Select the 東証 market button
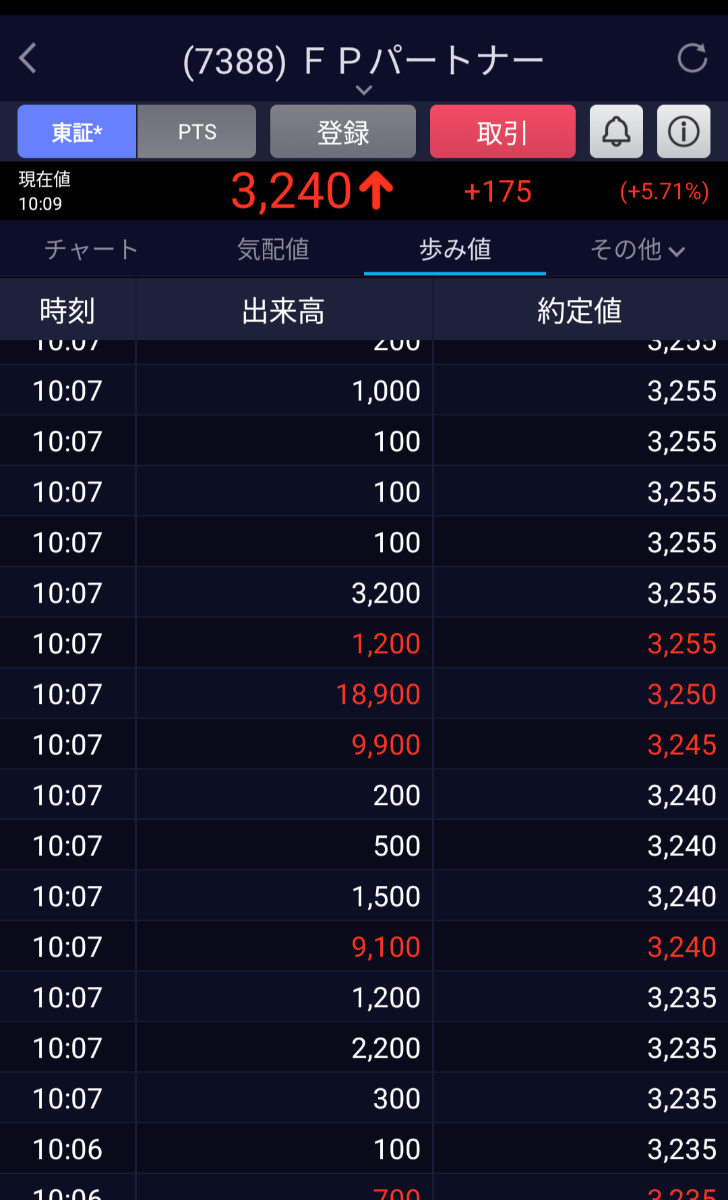This screenshot has height=1200, width=728. (77, 132)
